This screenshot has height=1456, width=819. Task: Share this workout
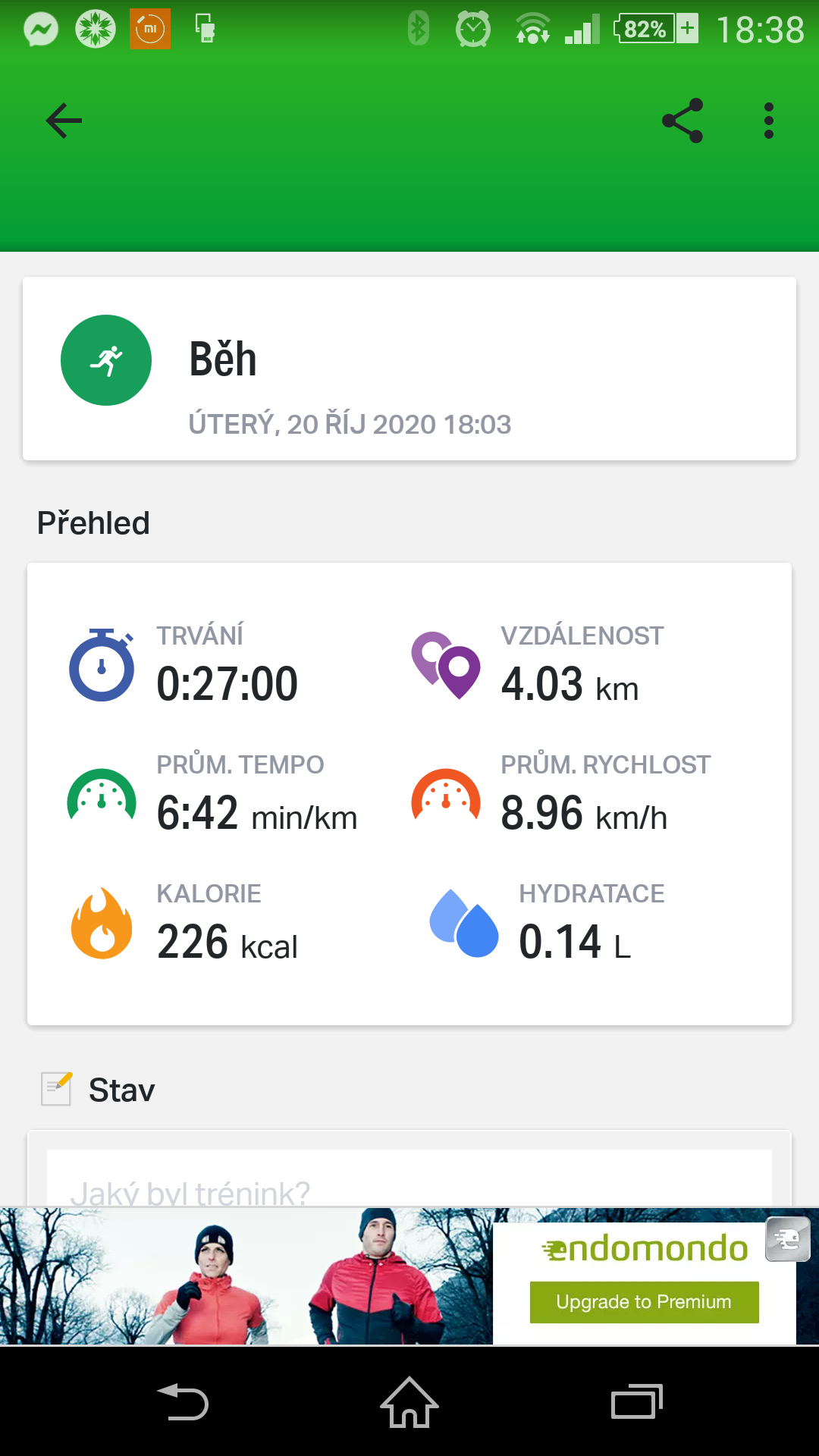(x=682, y=121)
